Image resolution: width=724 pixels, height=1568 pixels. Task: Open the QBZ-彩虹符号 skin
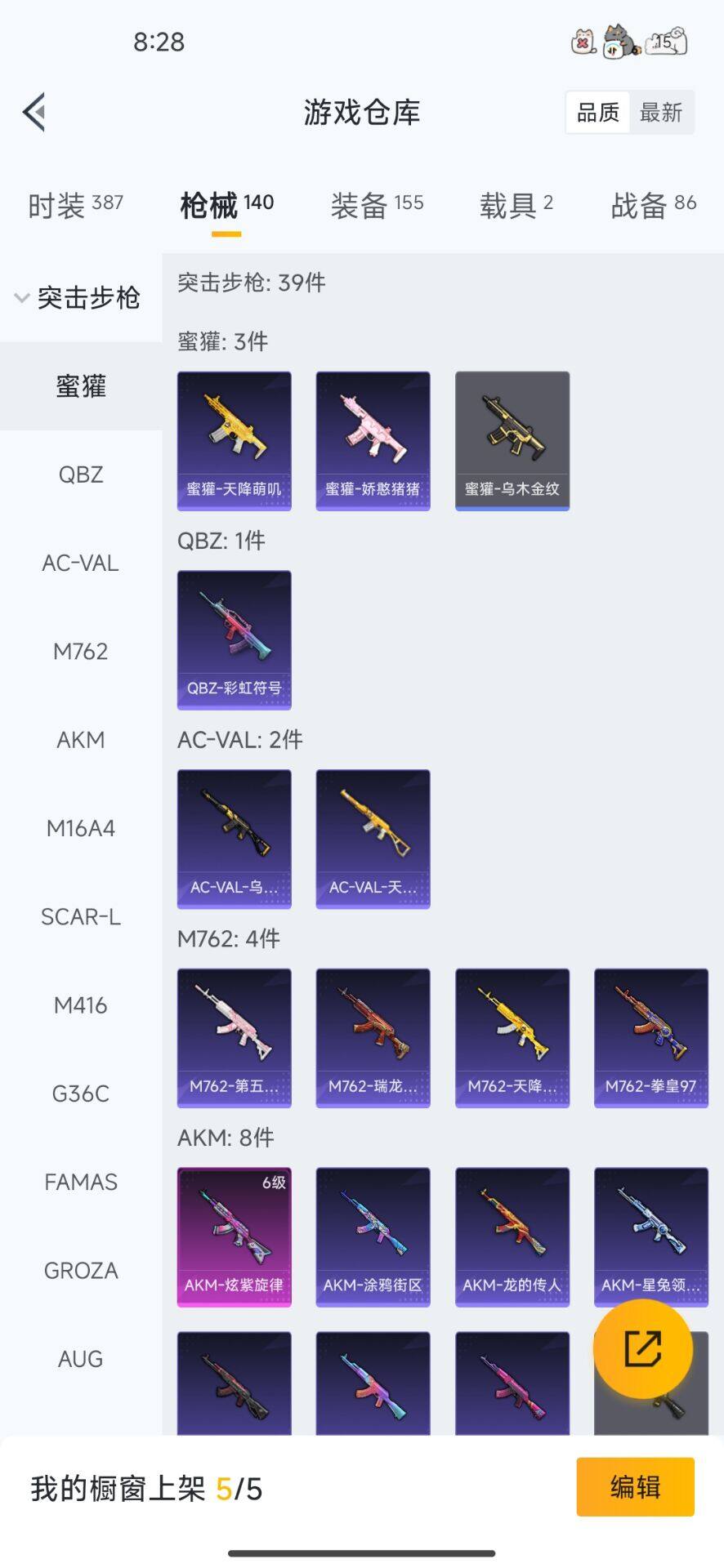(x=235, y=639)
